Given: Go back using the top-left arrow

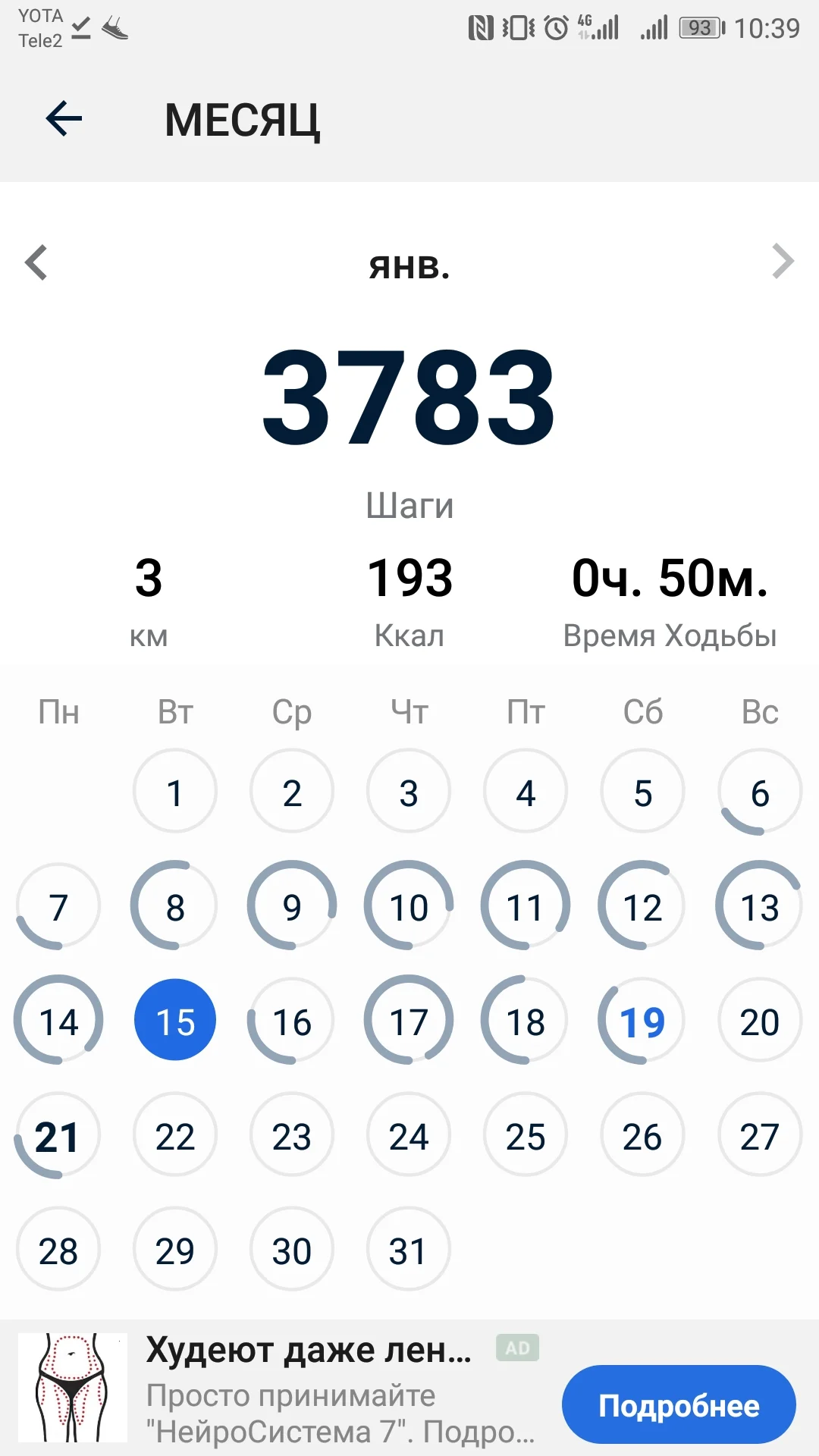Looking at the screenshot, I should click(x=64, y=119).
